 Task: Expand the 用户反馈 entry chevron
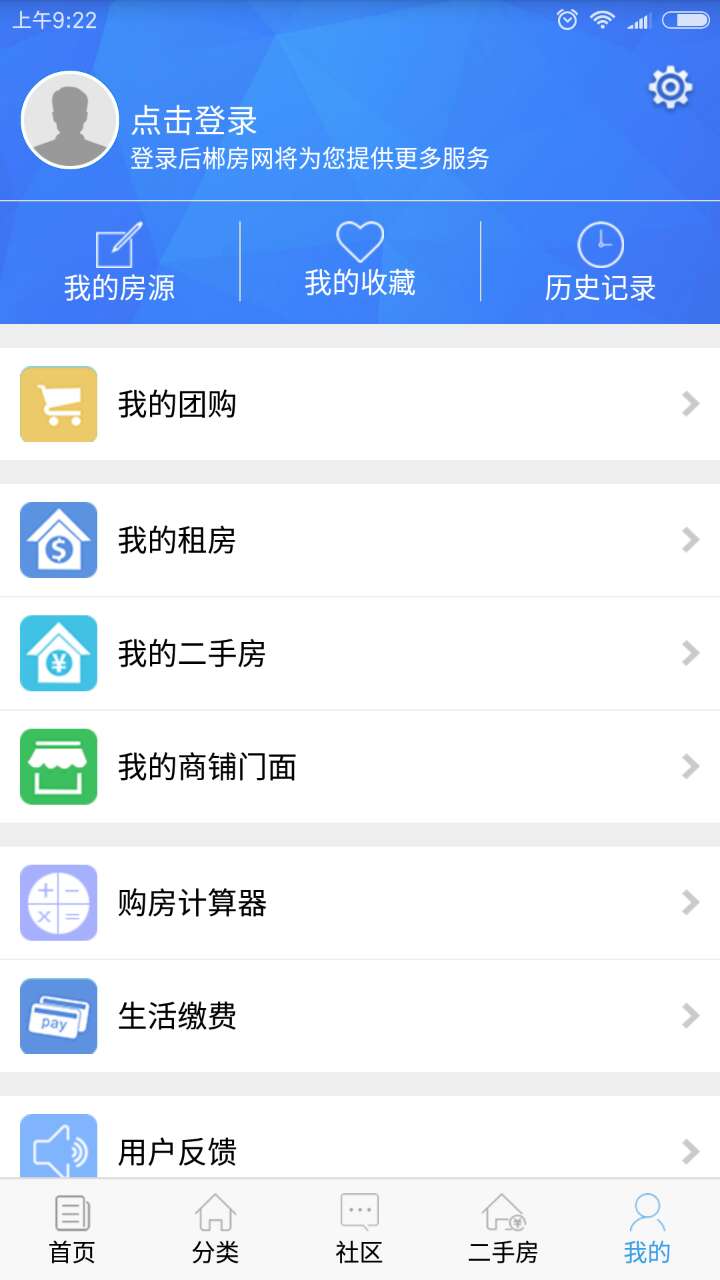point(690,1150)
